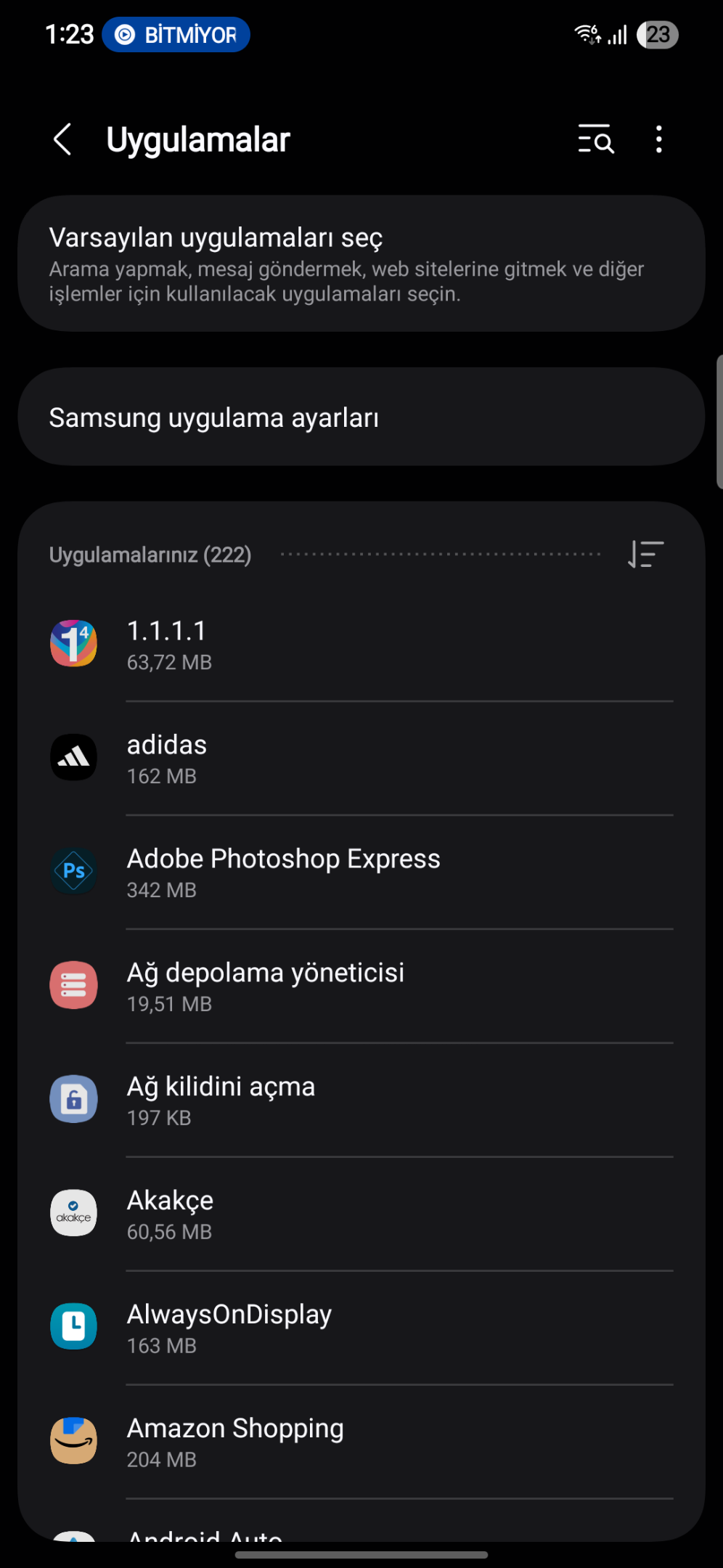
Task: Open Ağ depolama yöneticisi
Action: coord(361,987)
